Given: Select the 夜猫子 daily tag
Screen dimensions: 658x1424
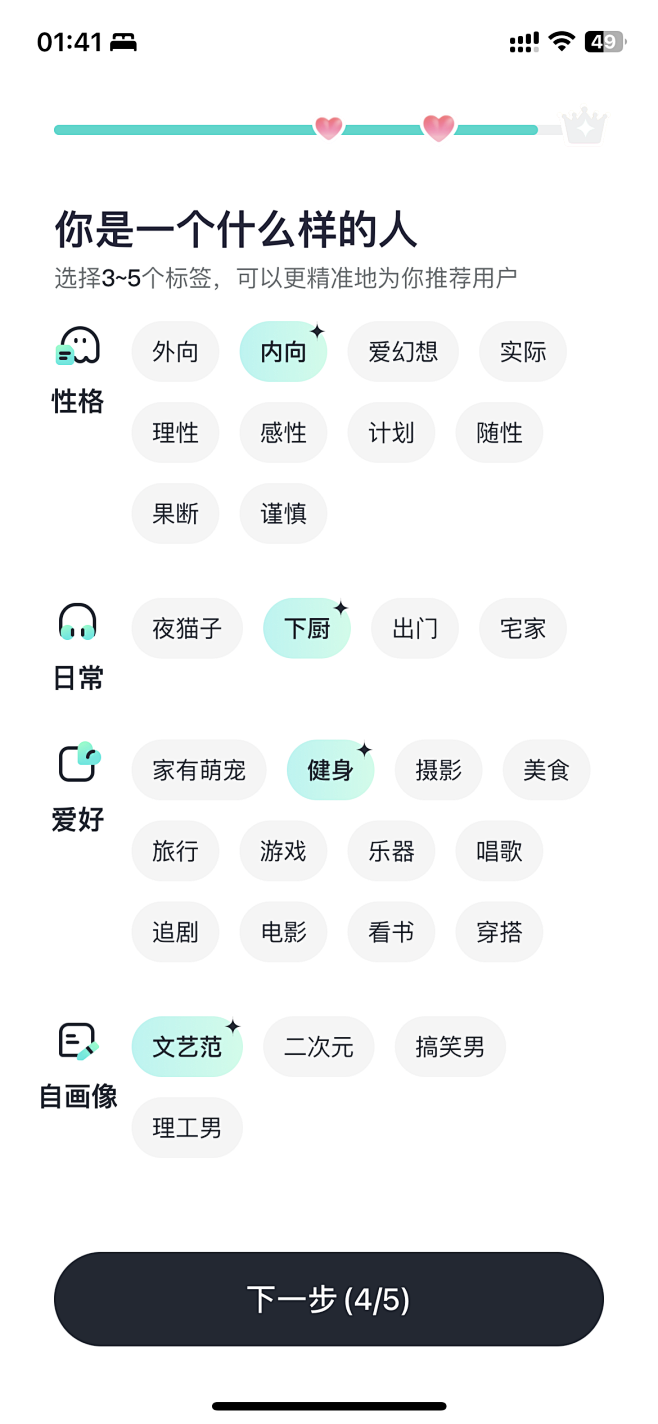Looking at the screenshot, I should [187, 629].
